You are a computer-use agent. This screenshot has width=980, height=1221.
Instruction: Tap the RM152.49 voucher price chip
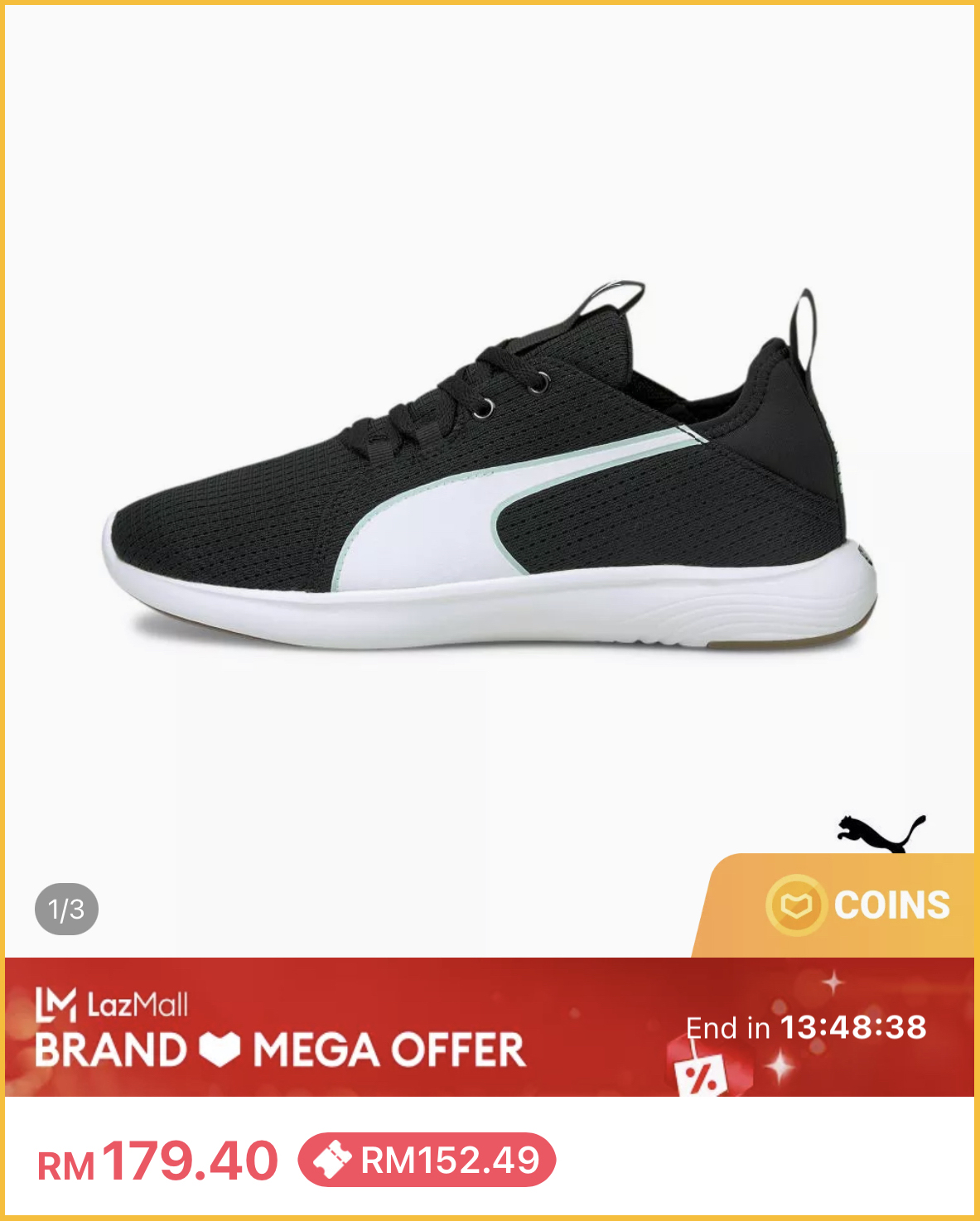pos(427,1160)
